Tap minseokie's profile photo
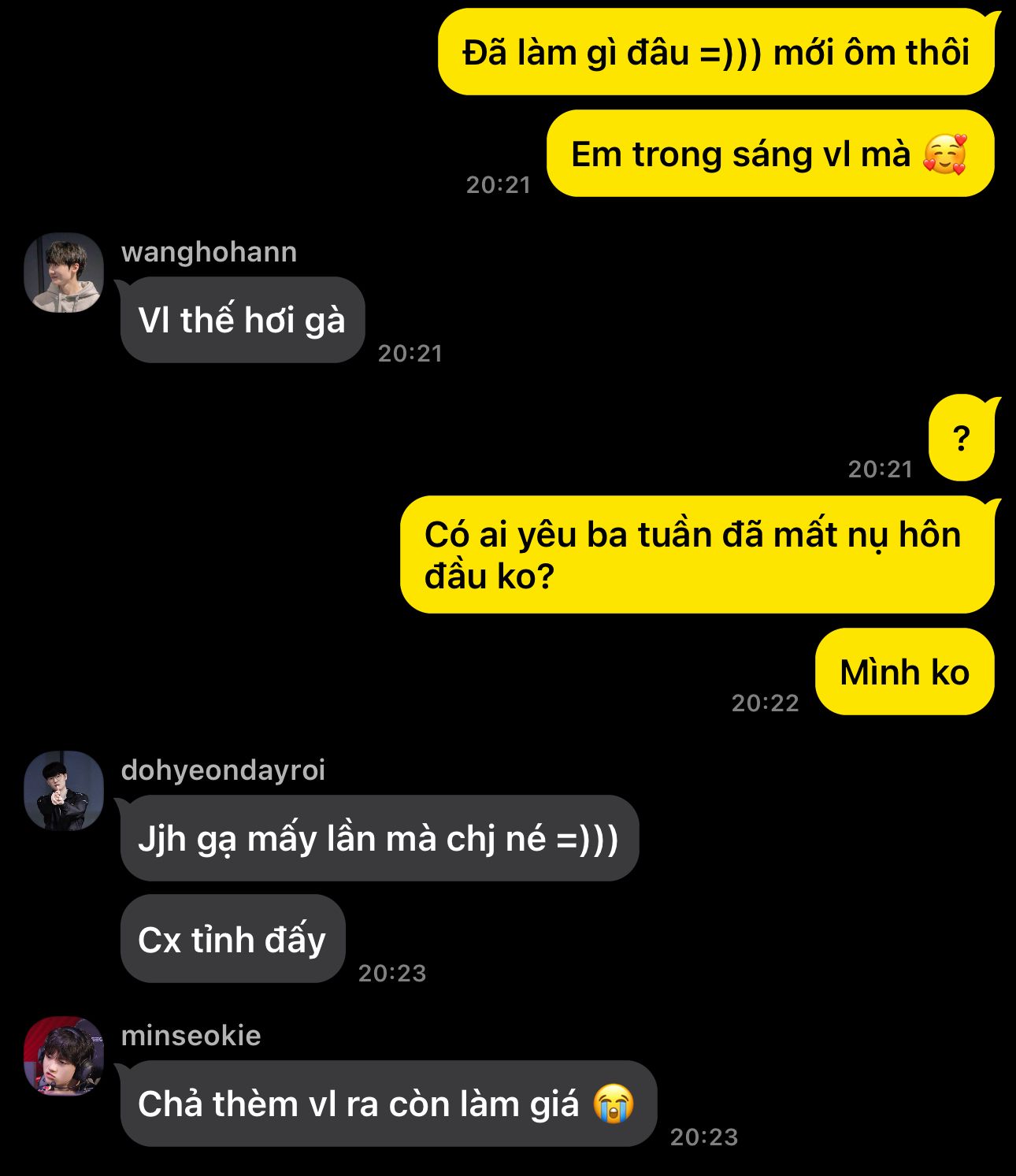 click(x=64, y=1055)
